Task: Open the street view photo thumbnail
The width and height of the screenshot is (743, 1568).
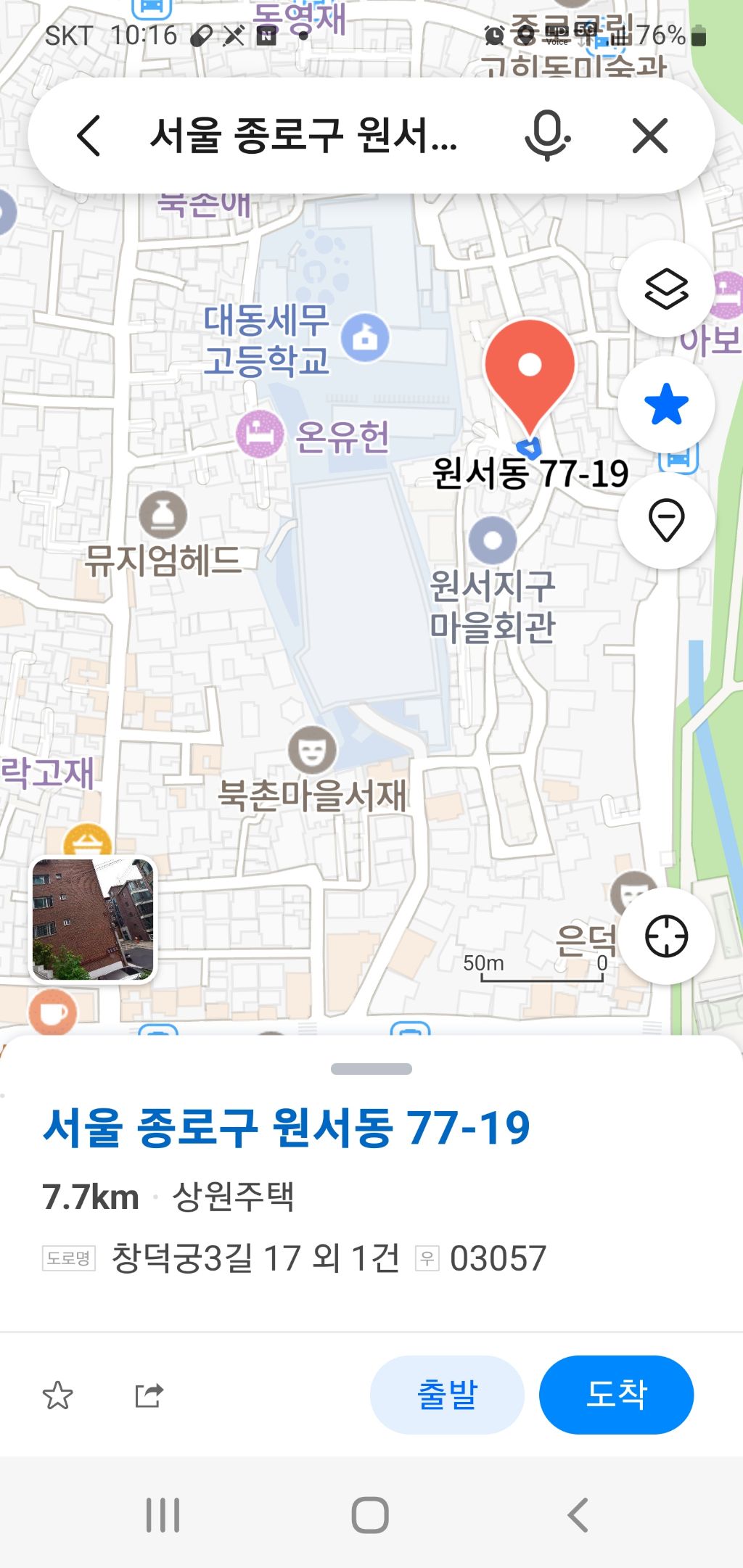Action: [x=93, y=919]
